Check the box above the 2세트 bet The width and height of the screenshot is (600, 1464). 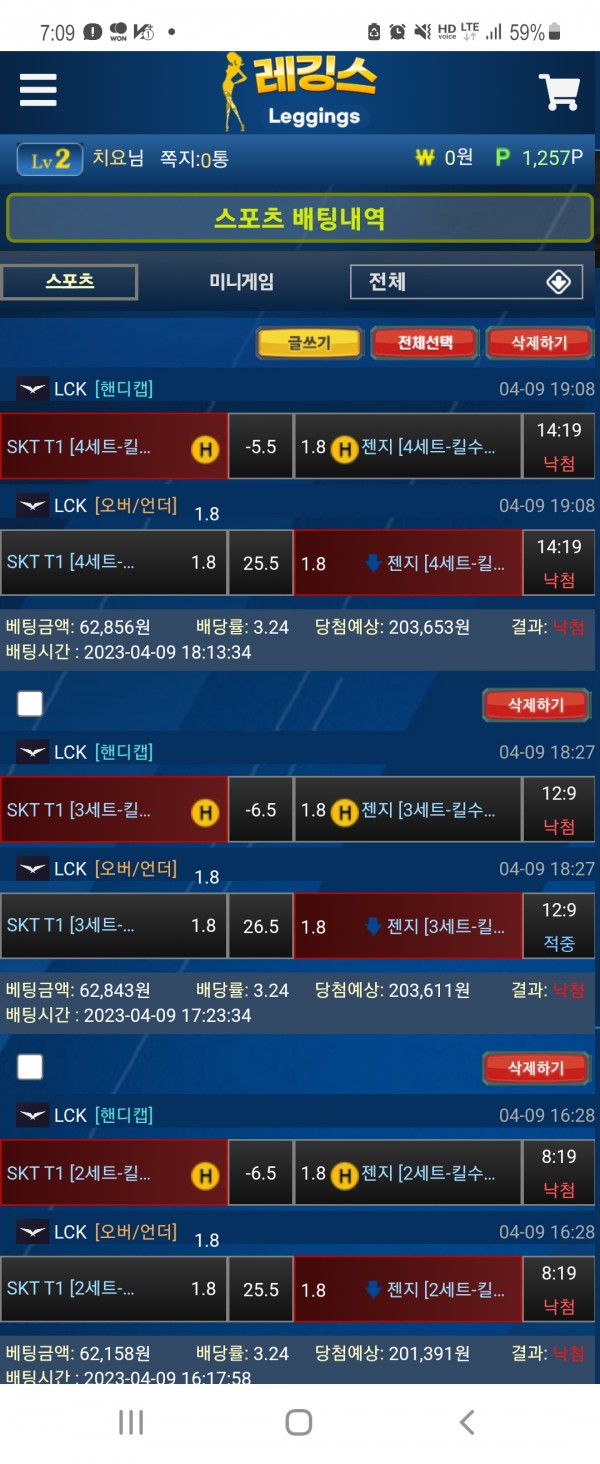click(x=30, y=1067)
